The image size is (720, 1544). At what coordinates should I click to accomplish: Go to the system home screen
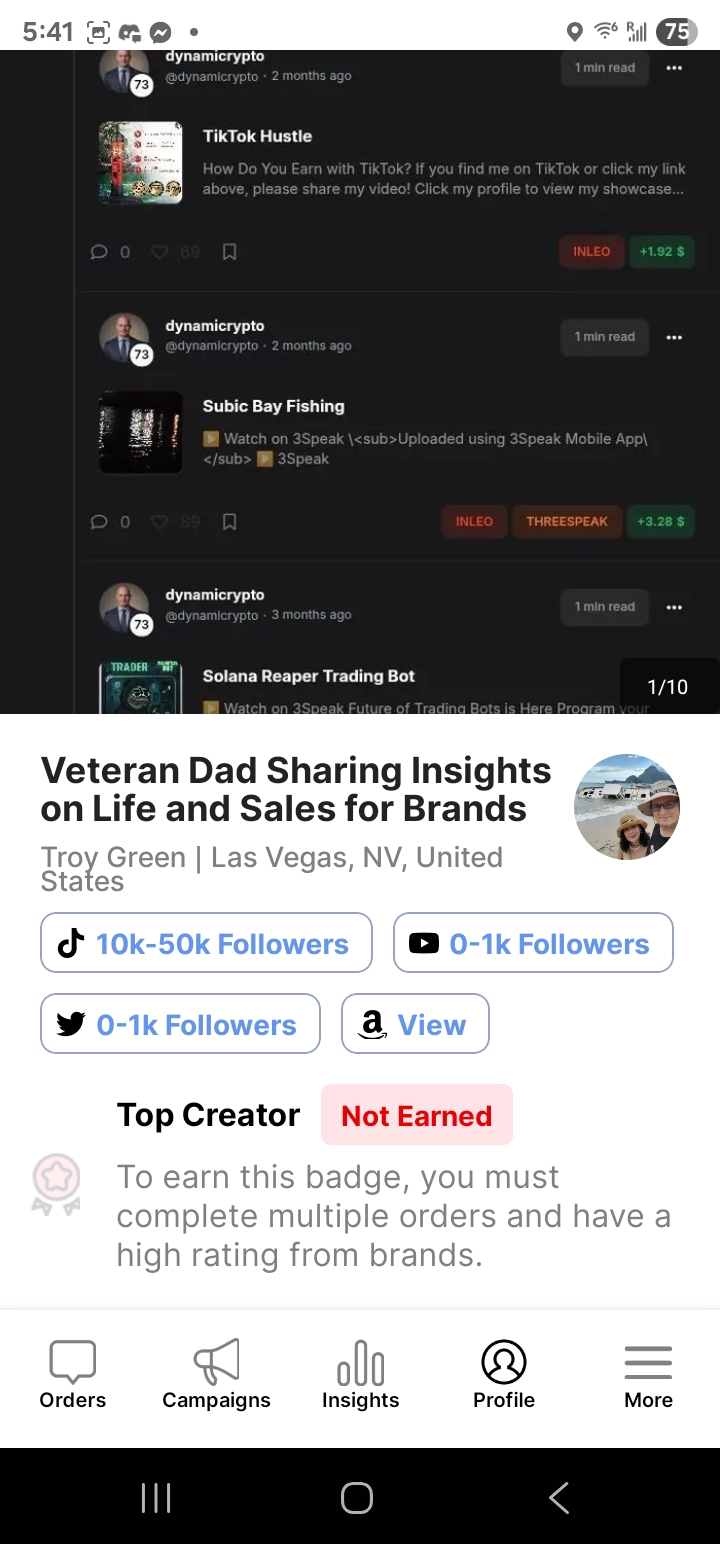pos(357,1497)
